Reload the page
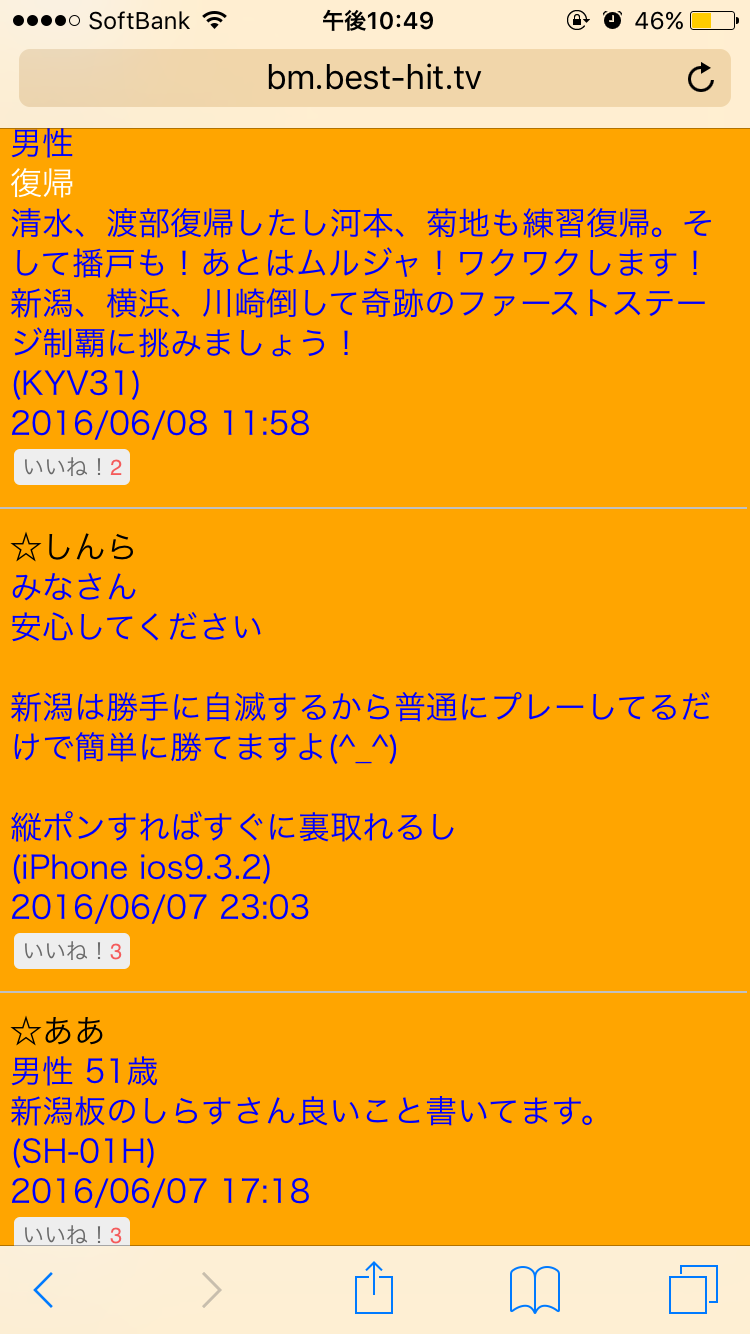 coord(701,78)
